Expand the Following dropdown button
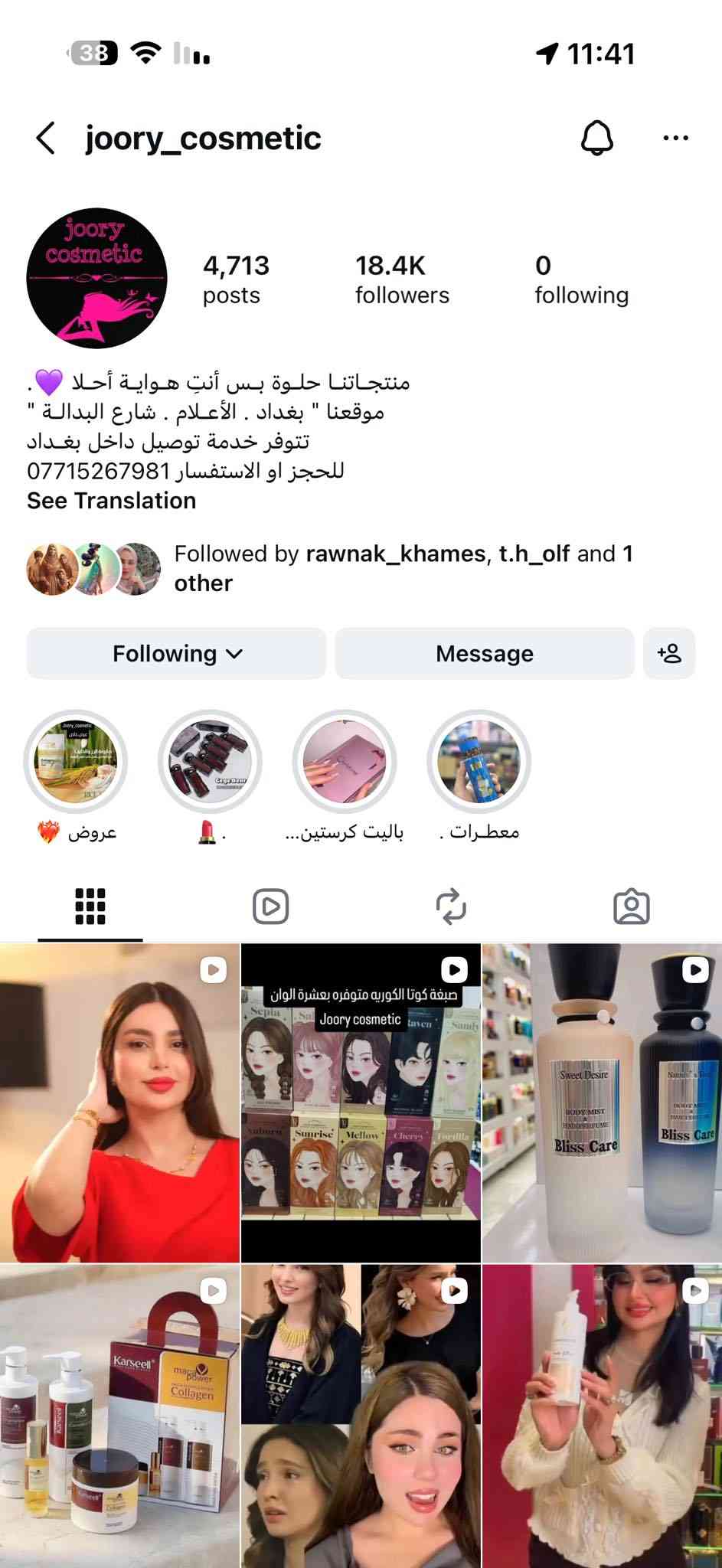 (x=177, y=653)
